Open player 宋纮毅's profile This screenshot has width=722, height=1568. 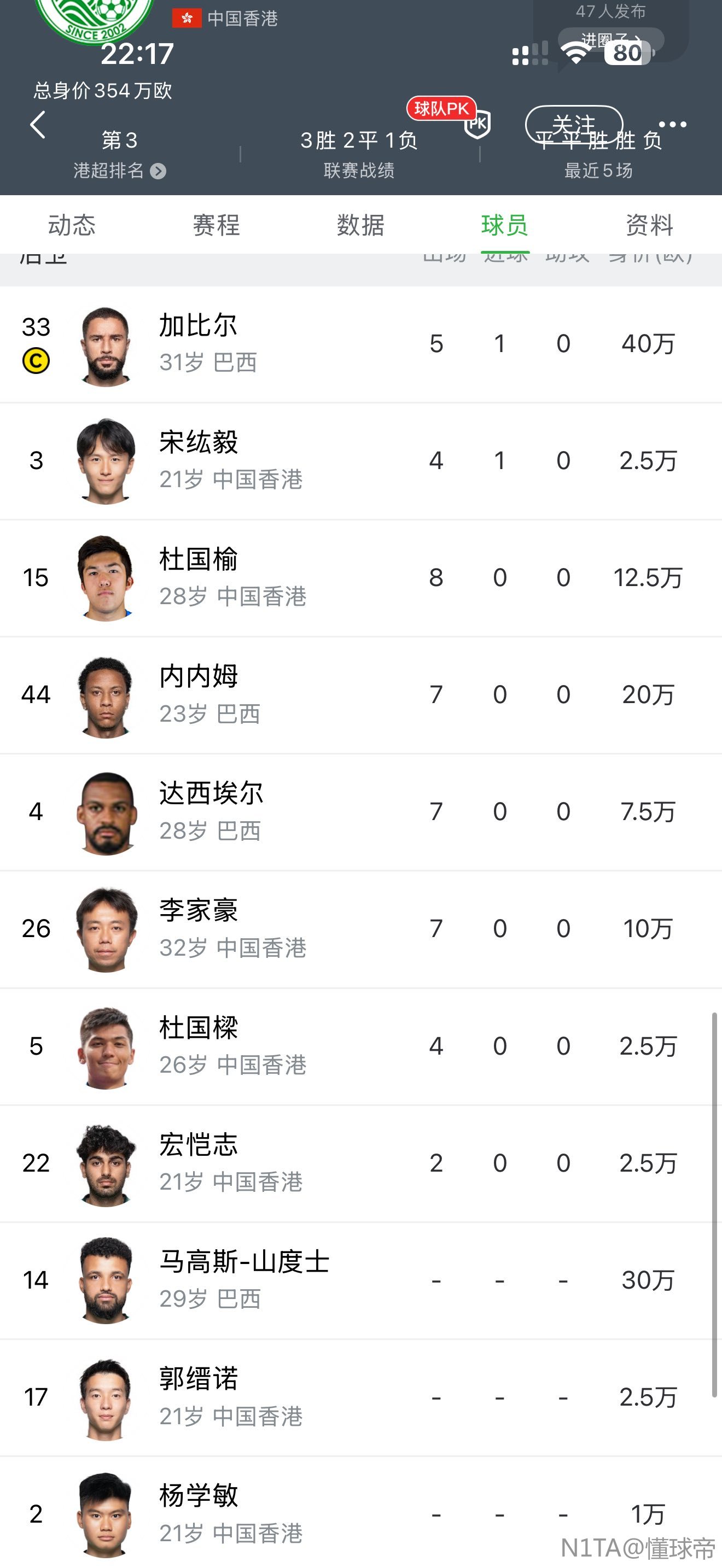click(198, 461)
